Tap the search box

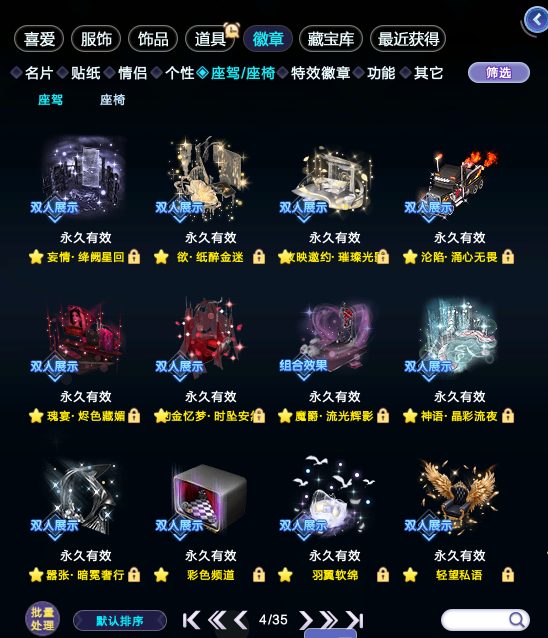(x=485, y=620)
